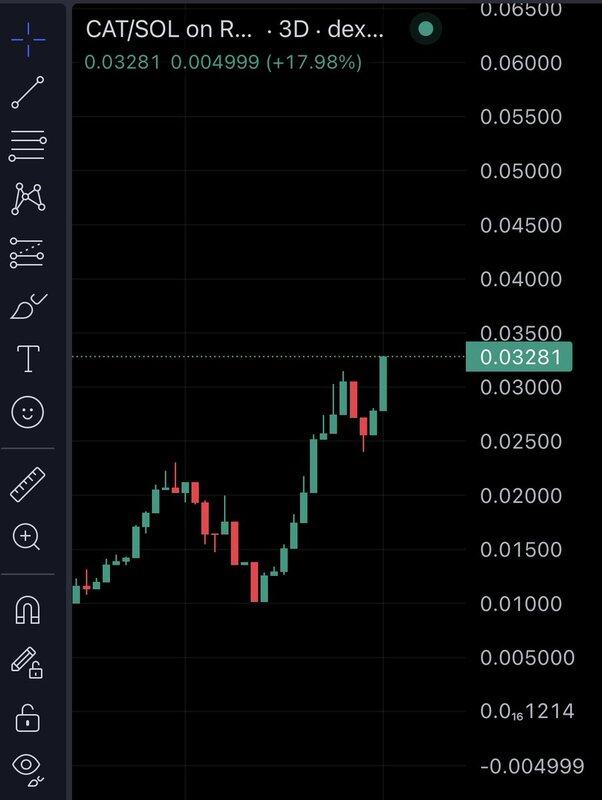
Task: Activate the brush drawing tool
Action: 28,306
